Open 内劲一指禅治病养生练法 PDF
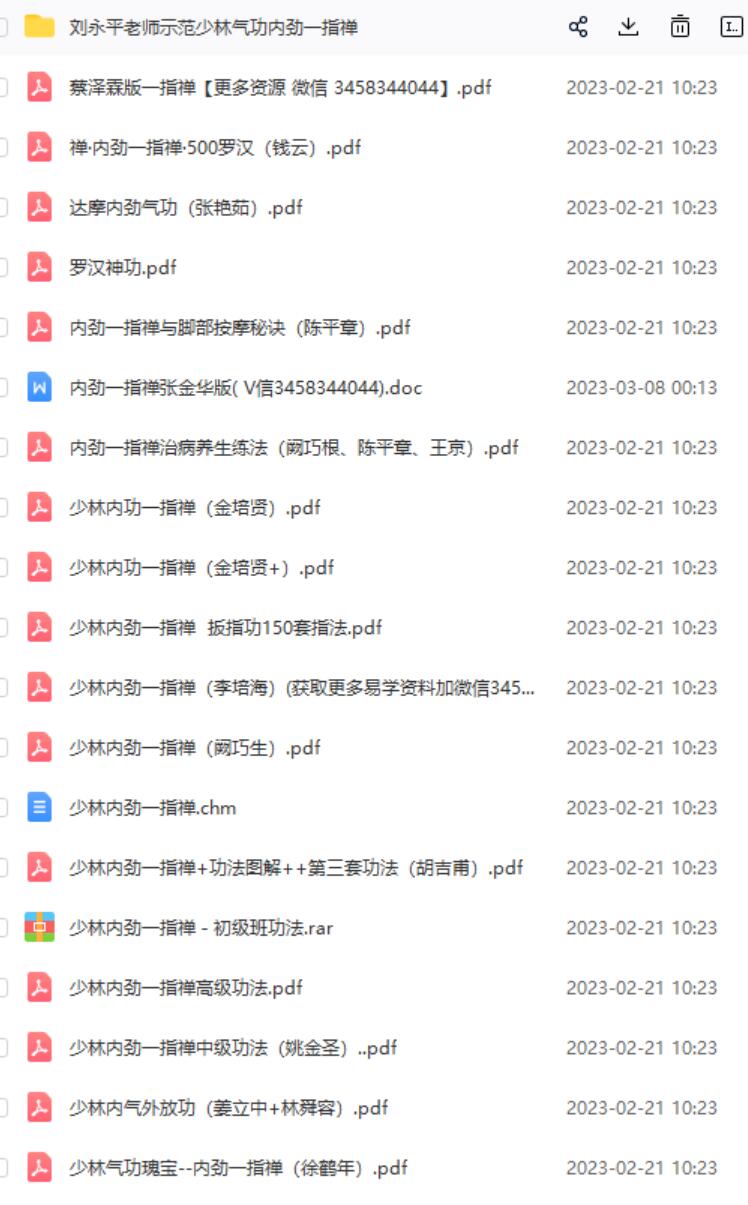Viewport: 748px width, 1205px height. [294, 448]
